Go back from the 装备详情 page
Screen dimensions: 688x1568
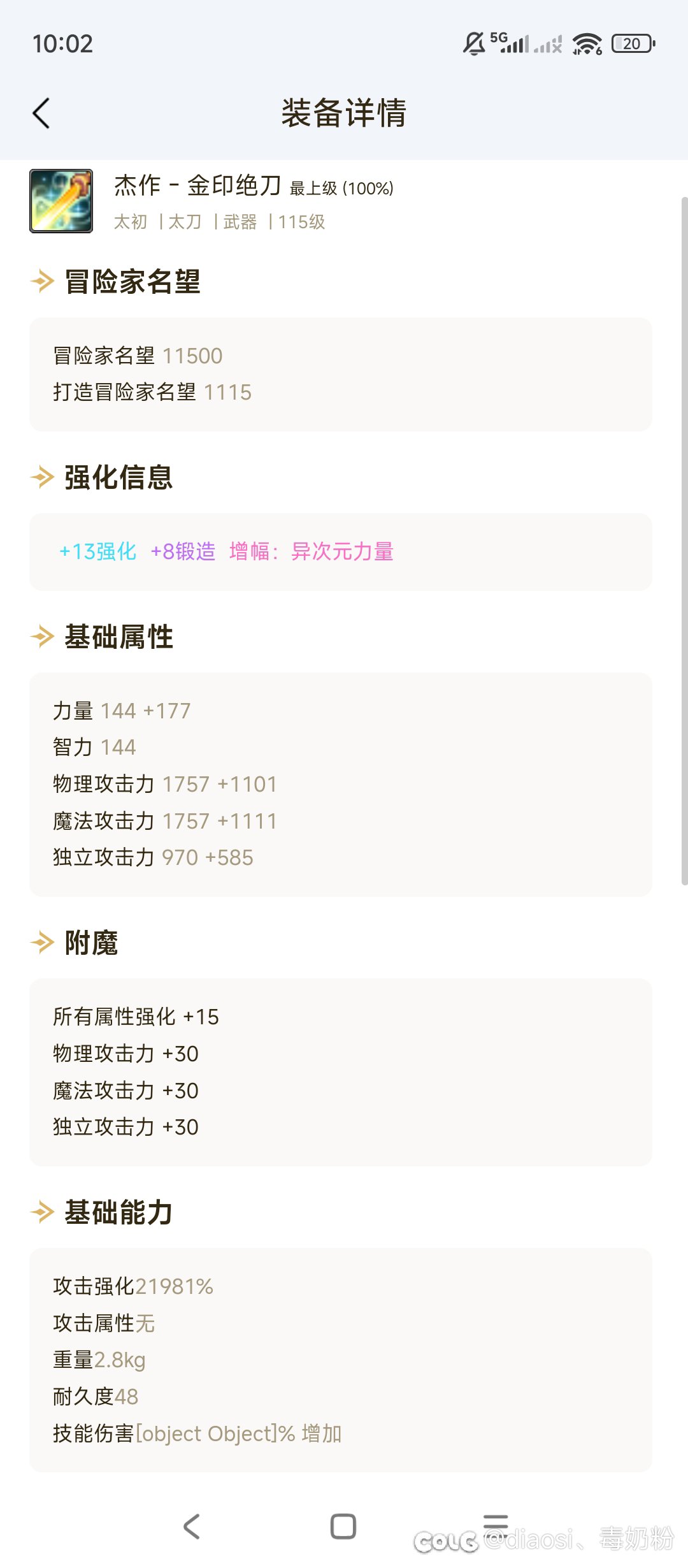tap(41, 113)
